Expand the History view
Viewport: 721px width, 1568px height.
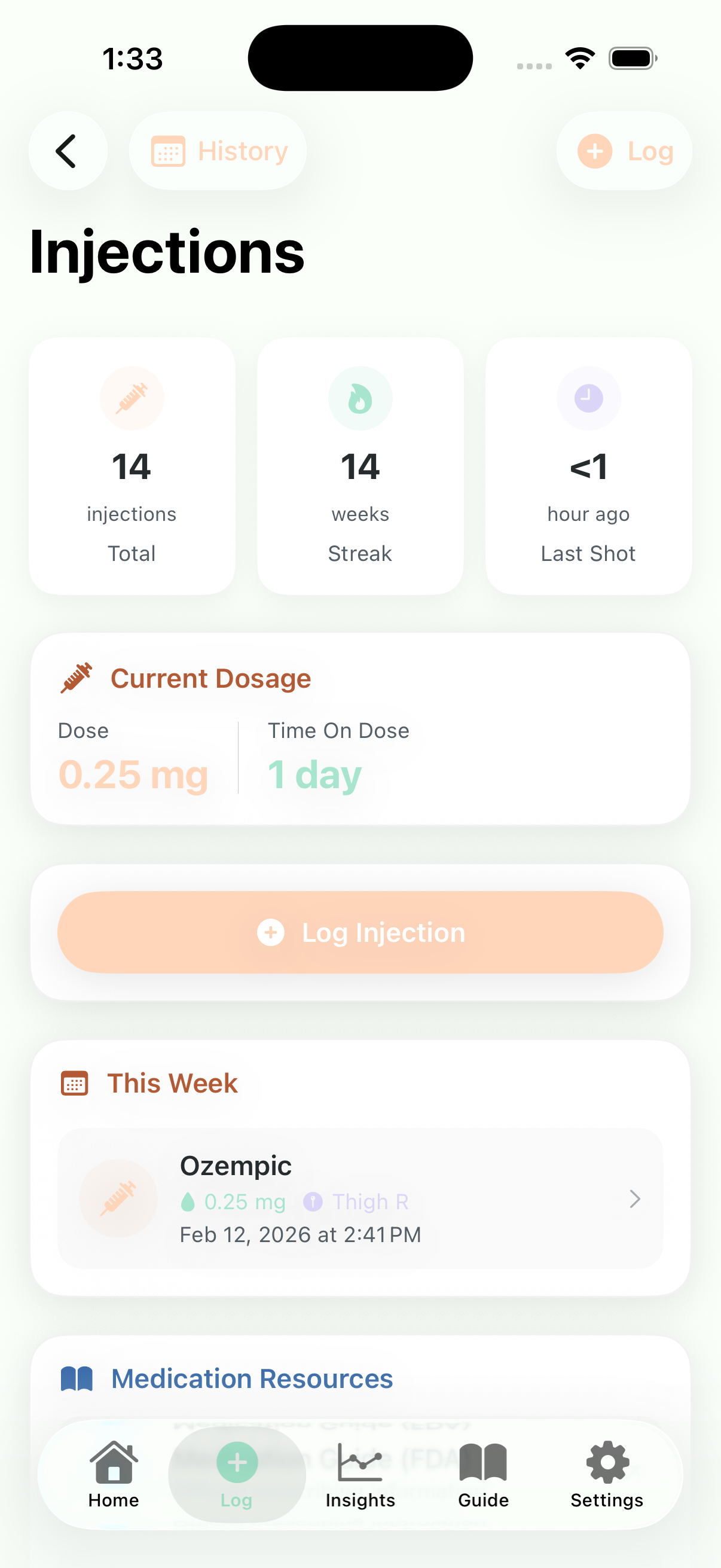click(x=218, y=150)
